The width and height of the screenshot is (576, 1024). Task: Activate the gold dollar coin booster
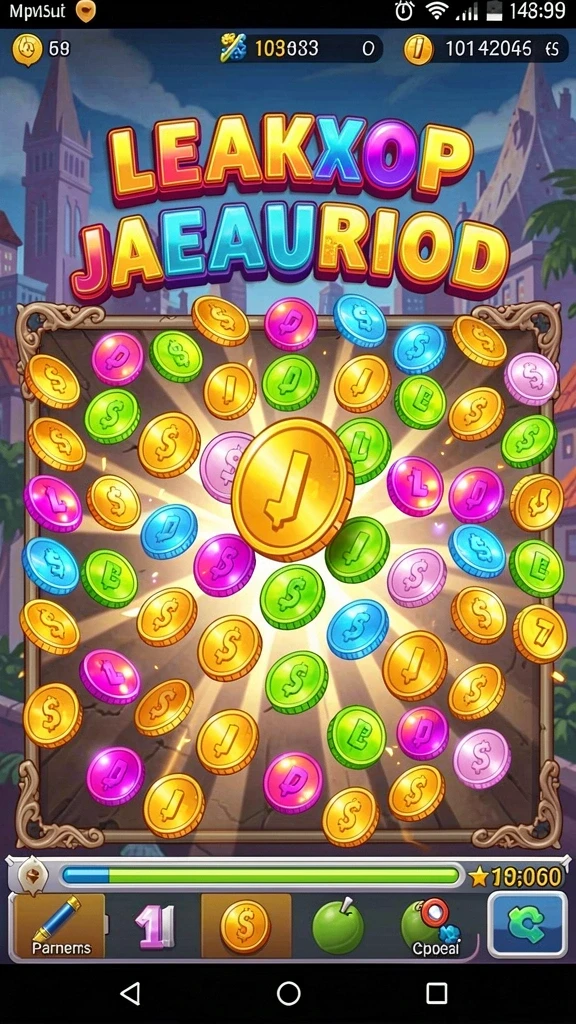246,926
